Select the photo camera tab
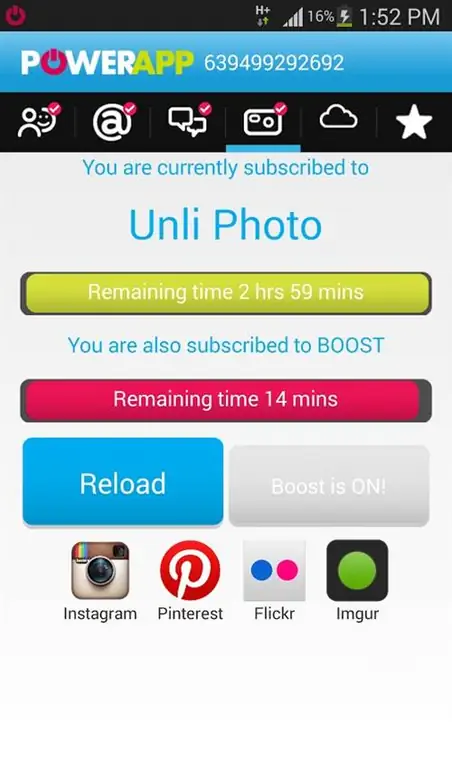This screenshot has height=768, width=452. click(263, 121)
